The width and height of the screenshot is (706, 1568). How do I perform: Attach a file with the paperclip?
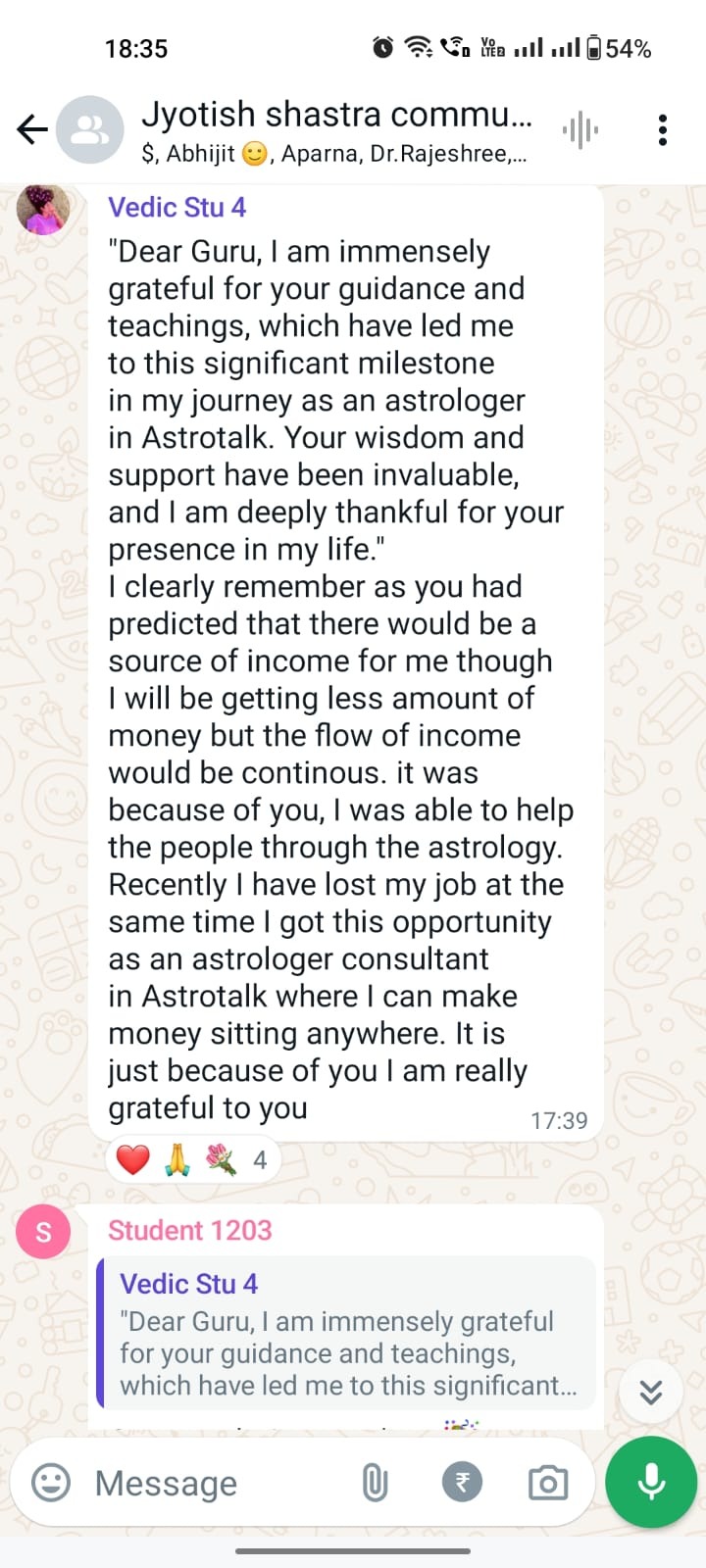pyautogui.click(x=375, y=1483)
